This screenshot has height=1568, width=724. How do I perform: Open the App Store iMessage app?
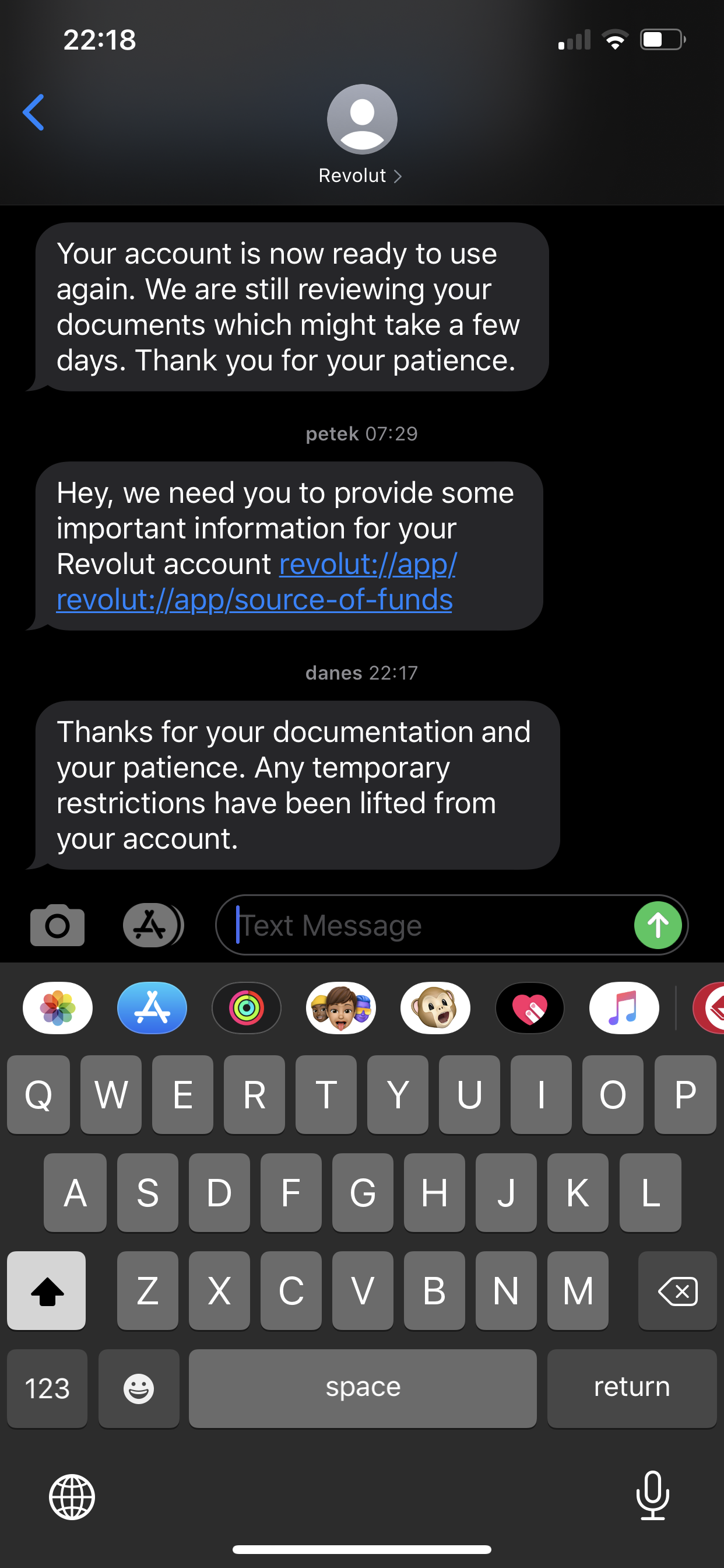(x=152, y=1007)
